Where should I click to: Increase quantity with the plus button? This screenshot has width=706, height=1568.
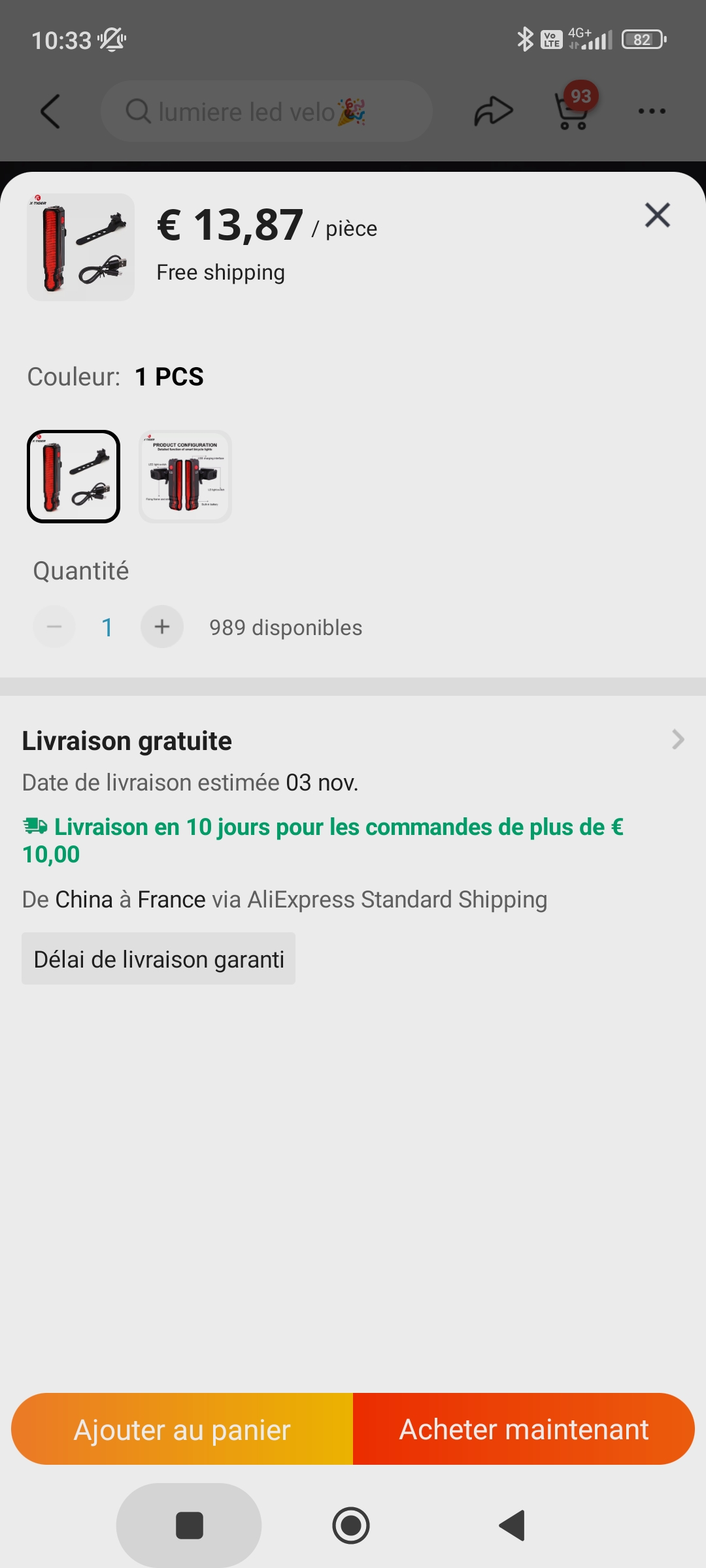click(162, 627)
